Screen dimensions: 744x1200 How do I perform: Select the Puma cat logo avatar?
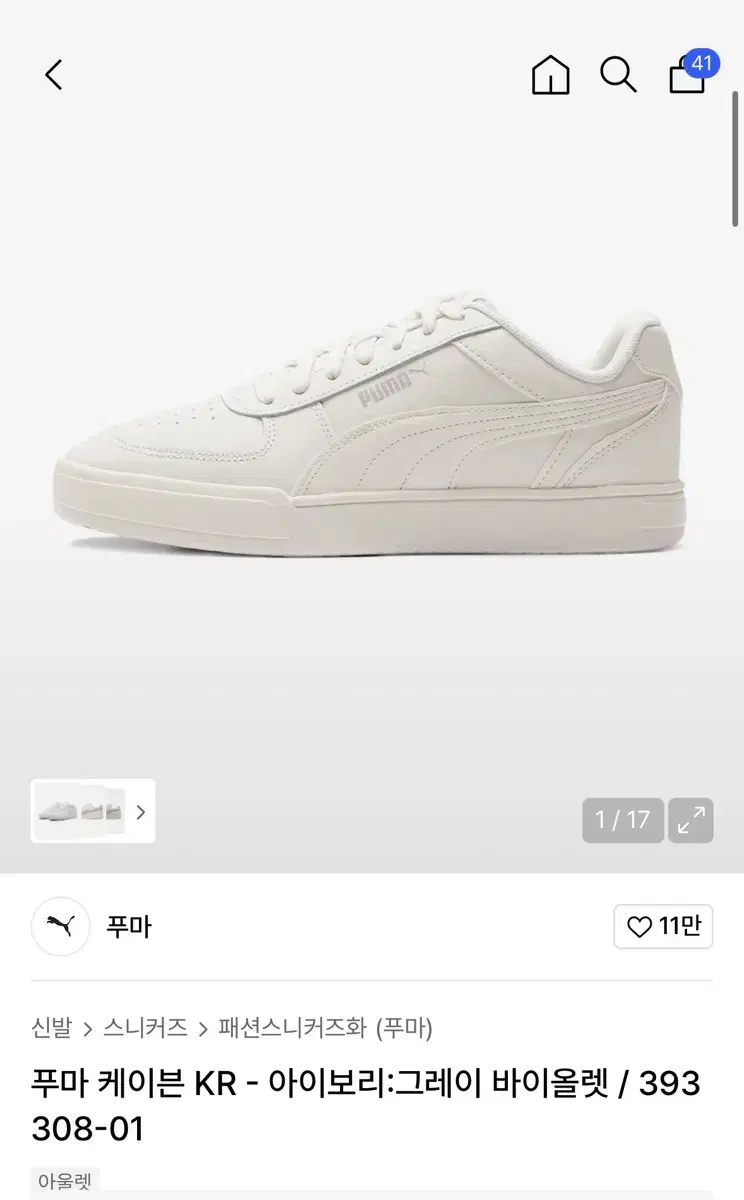(60, 926)
